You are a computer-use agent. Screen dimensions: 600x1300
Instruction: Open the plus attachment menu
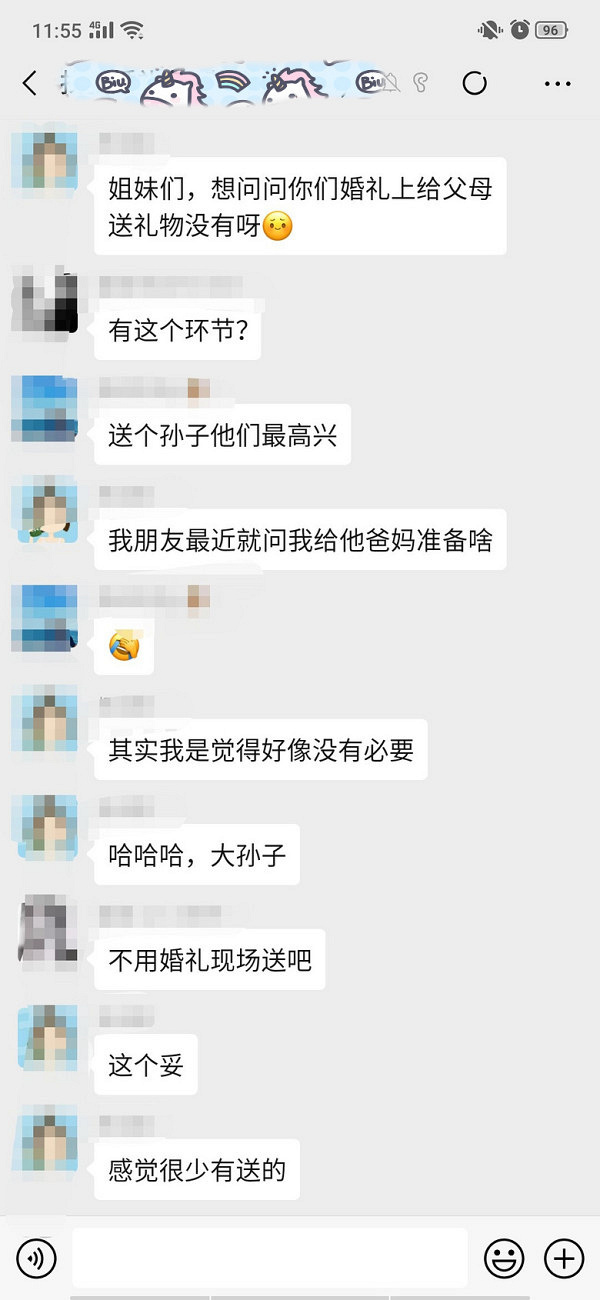[x=564, y=1258]
